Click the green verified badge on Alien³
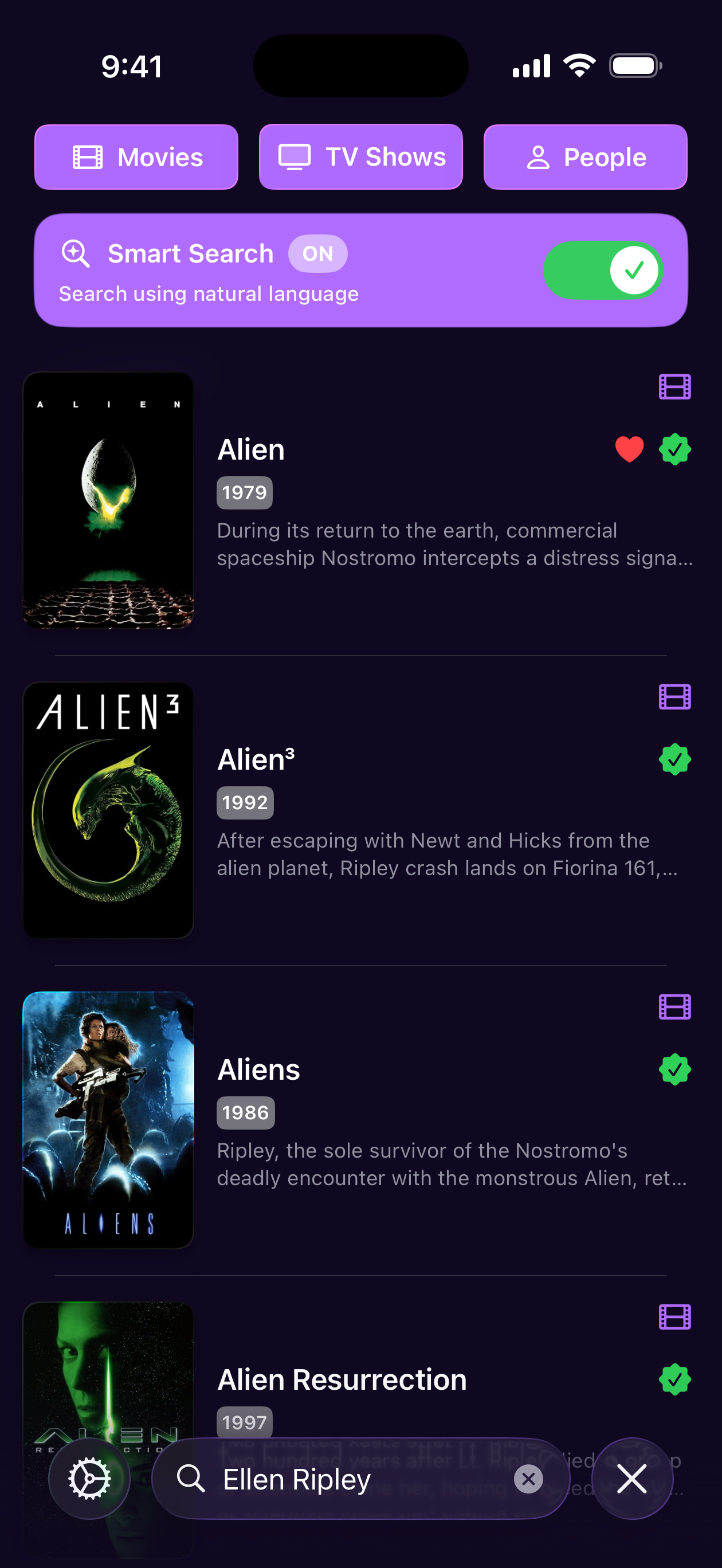 (x=674, y=758)
